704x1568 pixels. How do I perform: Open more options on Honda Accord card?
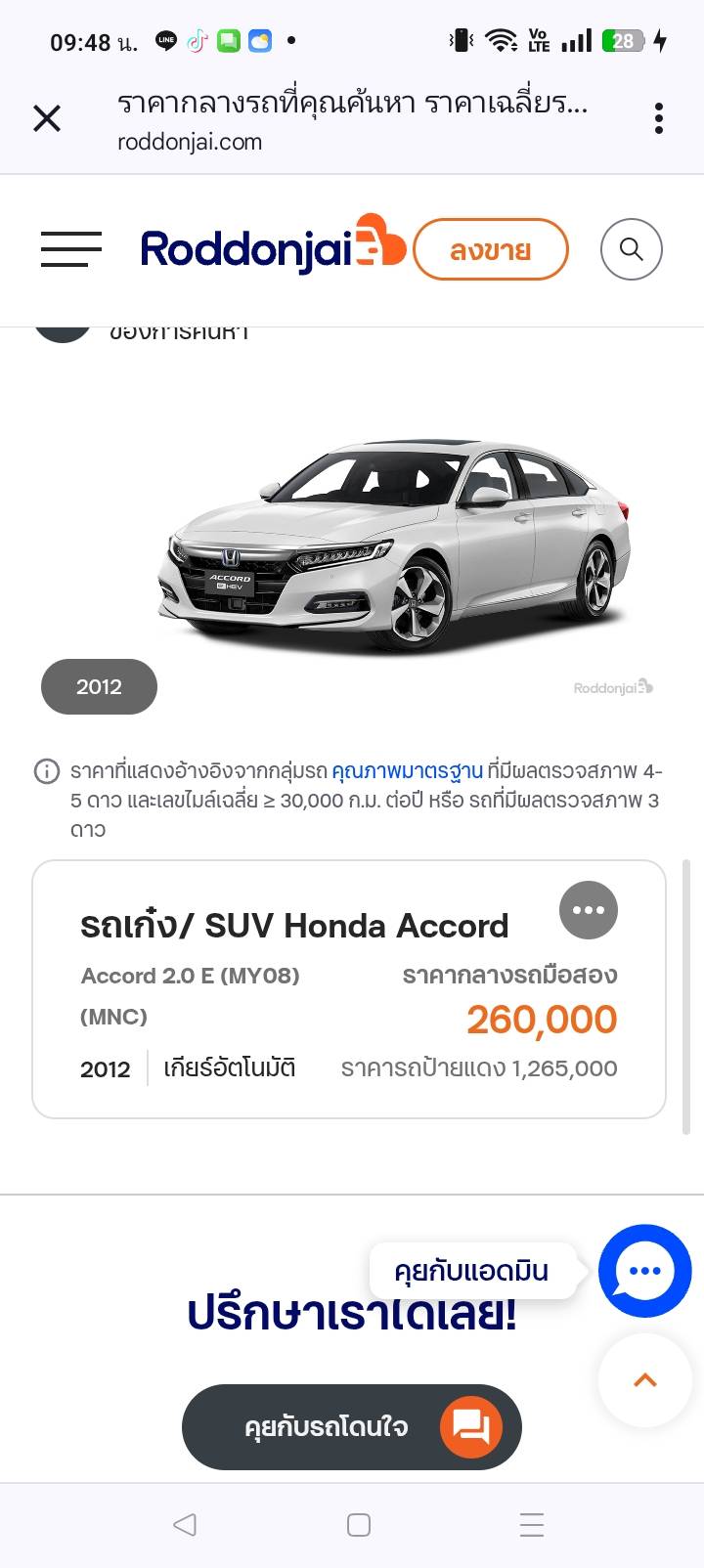[588, 910]
